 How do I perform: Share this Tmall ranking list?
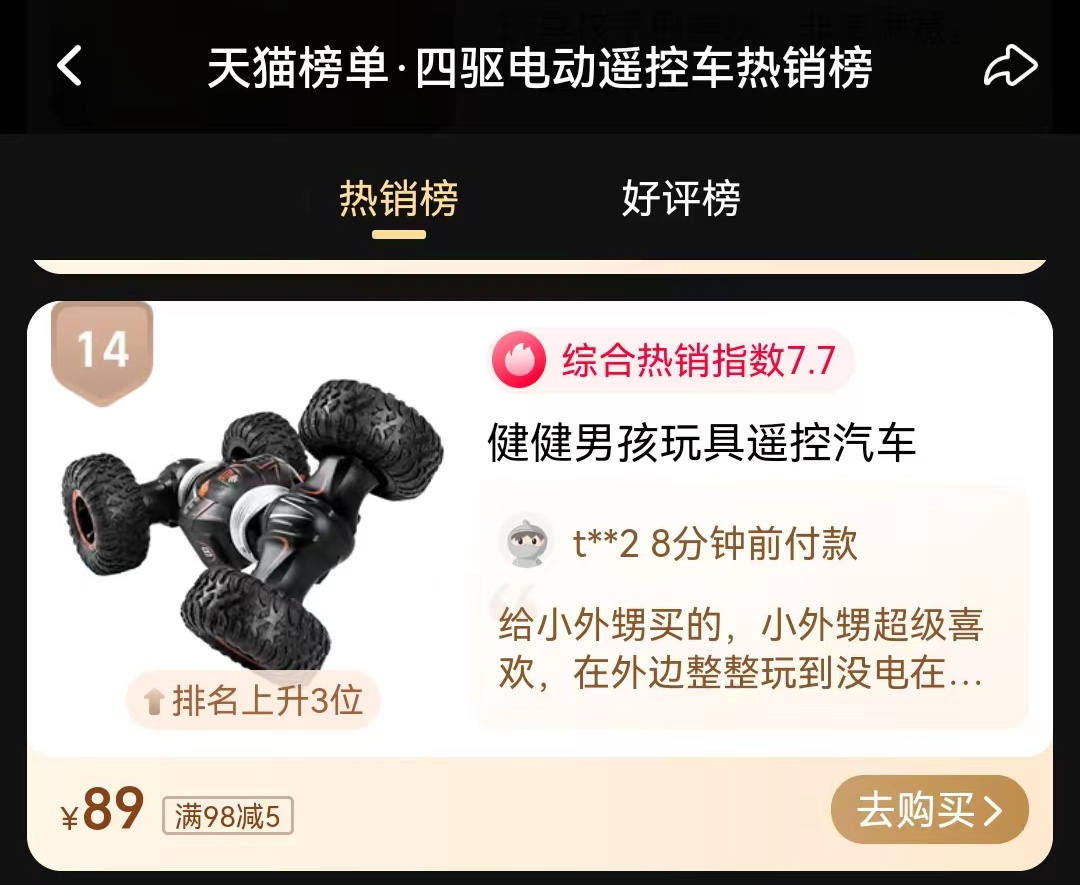coord(1010,67)
